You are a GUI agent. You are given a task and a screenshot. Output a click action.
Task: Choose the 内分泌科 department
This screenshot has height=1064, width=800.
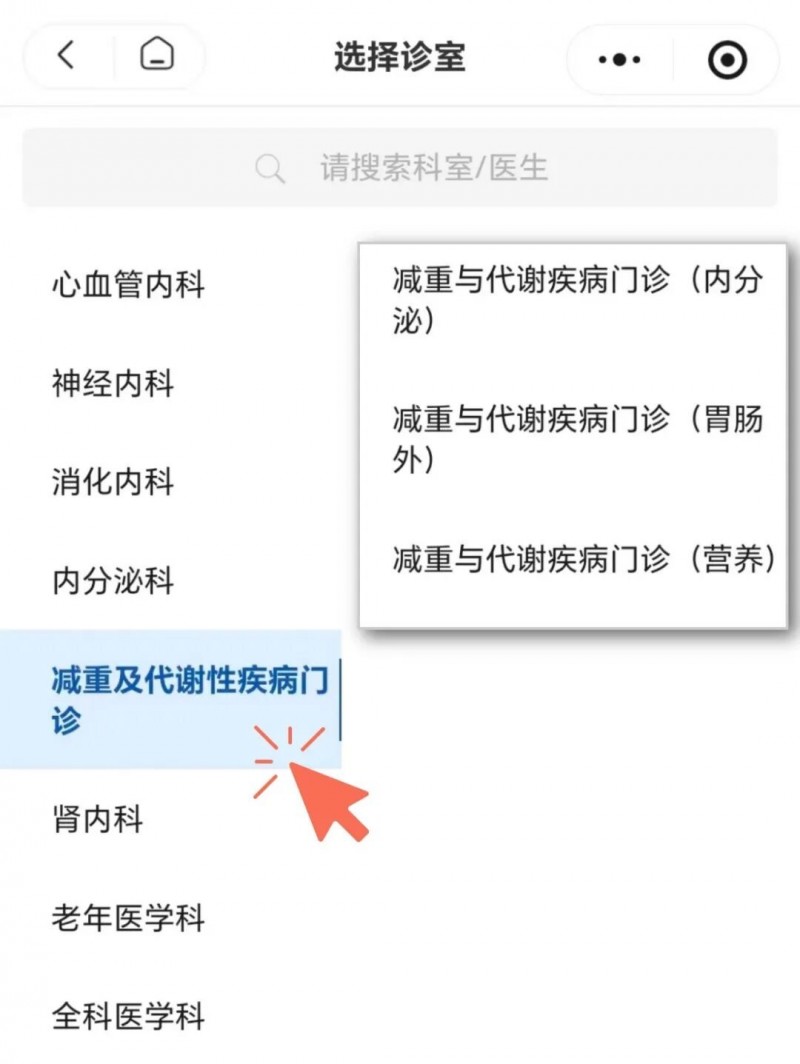point(113,581)
